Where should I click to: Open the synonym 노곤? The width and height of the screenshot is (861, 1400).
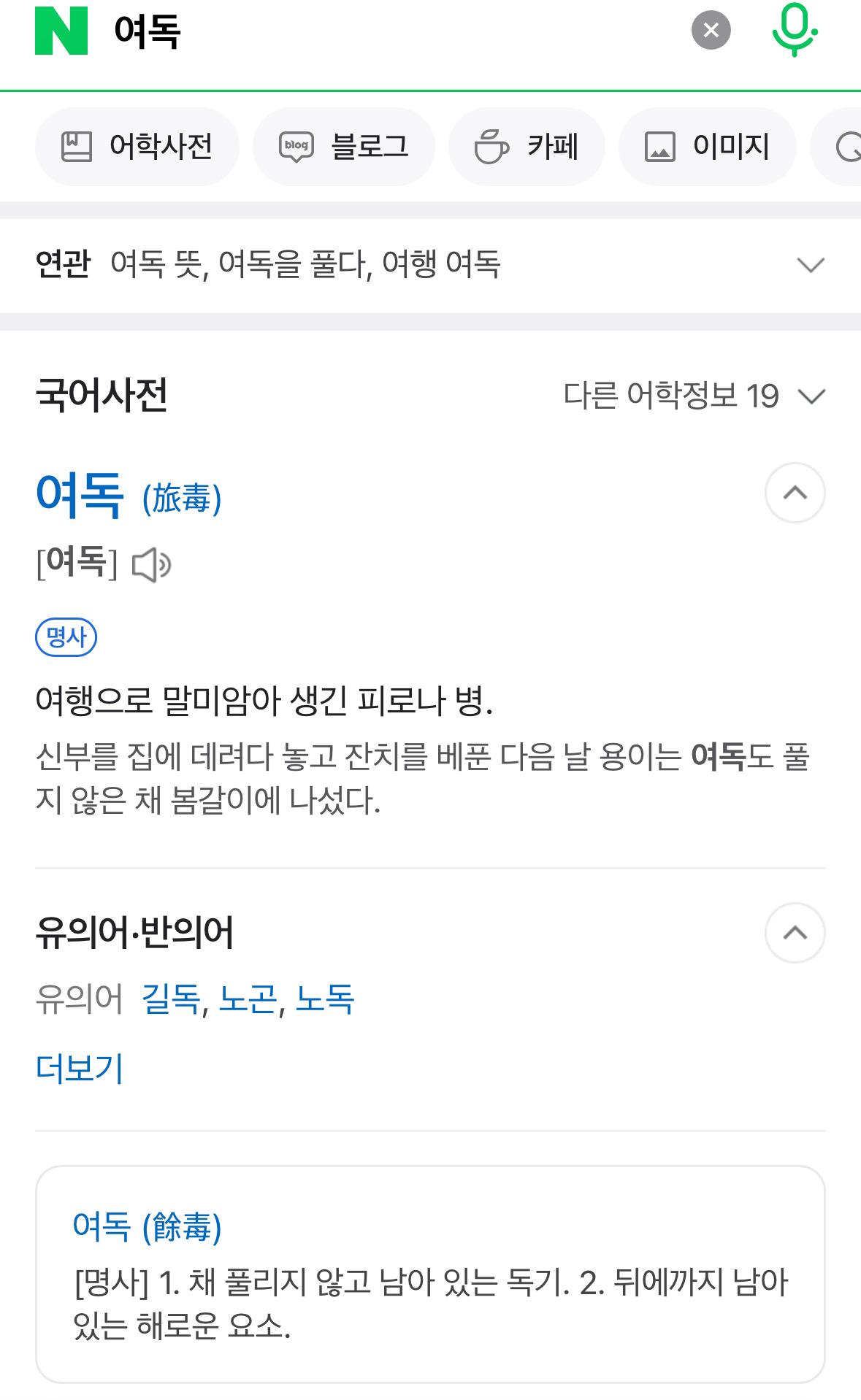(248, 999)
